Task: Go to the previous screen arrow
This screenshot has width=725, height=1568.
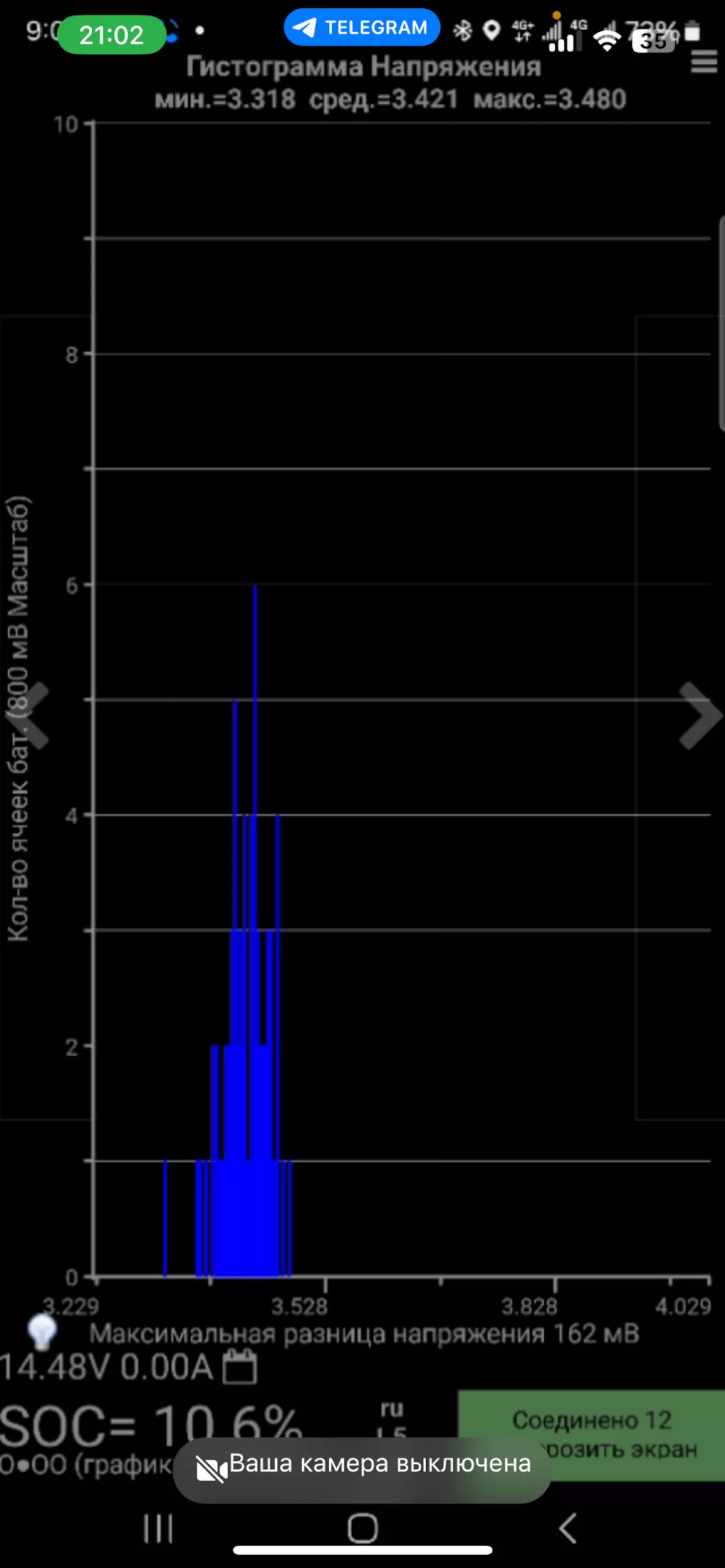Action: coord(35,715)
